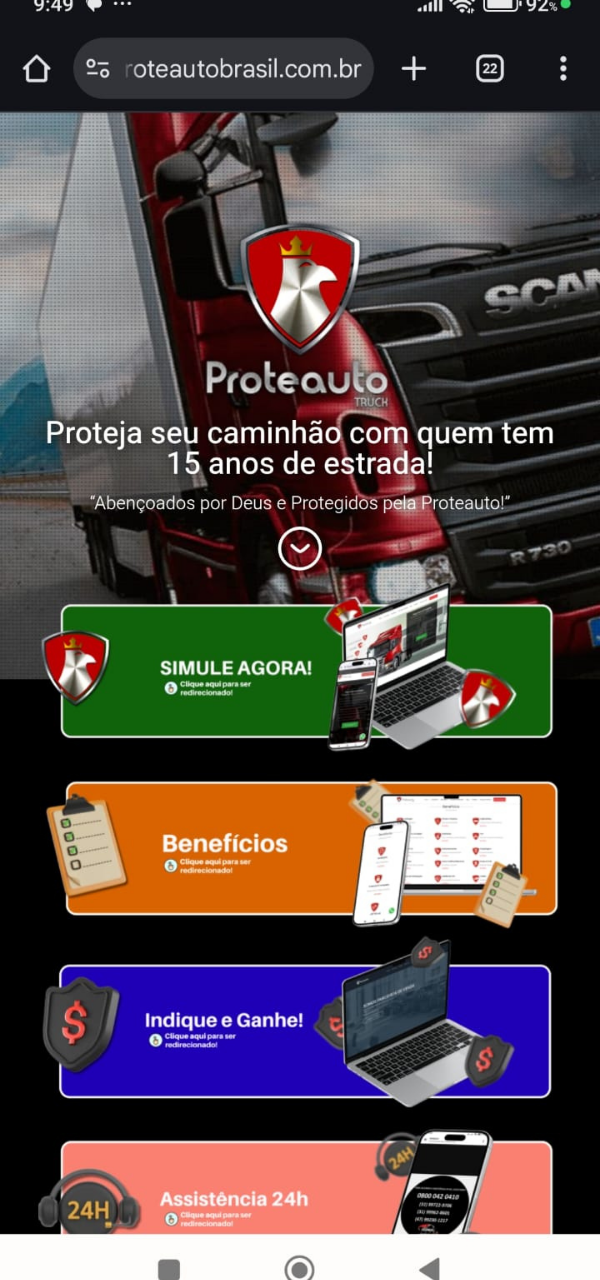This screenshot has height=1280, width=600.
Task: Tap the circled down-arrow under the slogan
Action: click(x=299, y=548)
